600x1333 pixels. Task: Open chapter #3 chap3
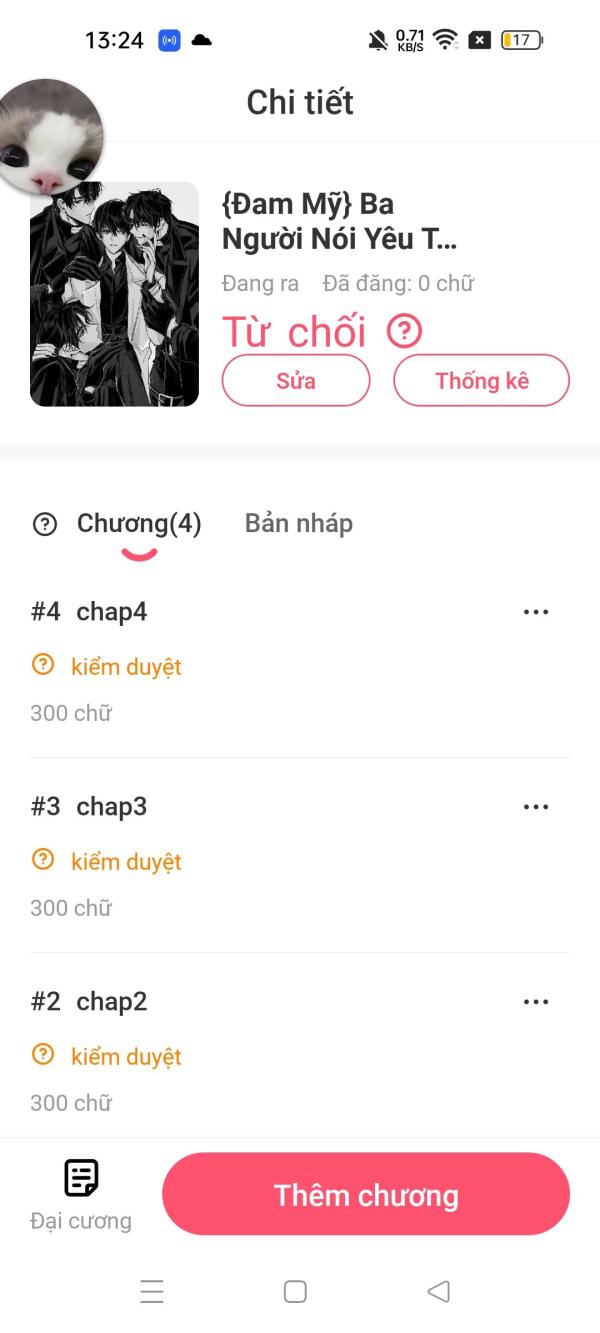112,807
